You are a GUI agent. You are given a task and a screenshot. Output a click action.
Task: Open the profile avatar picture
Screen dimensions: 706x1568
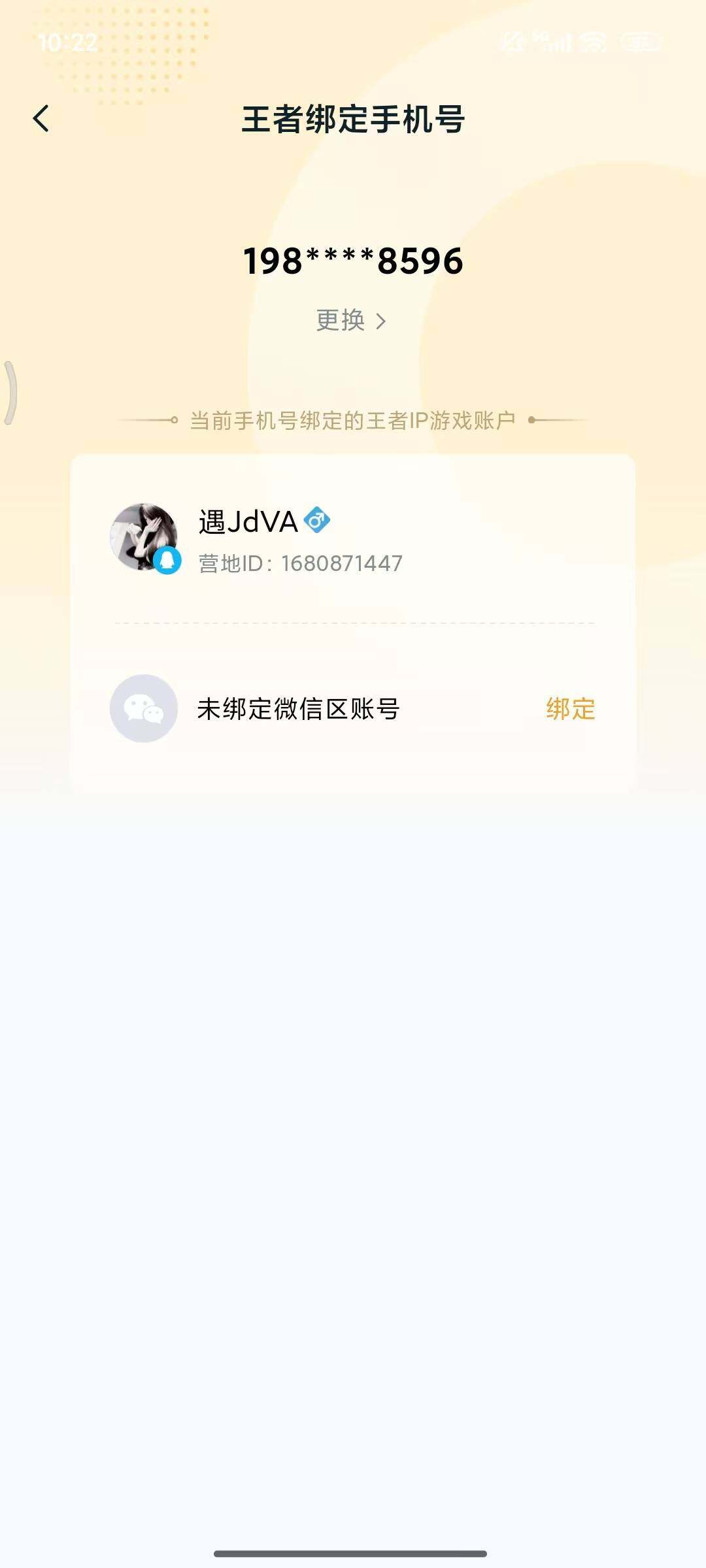tap(145, 536)
